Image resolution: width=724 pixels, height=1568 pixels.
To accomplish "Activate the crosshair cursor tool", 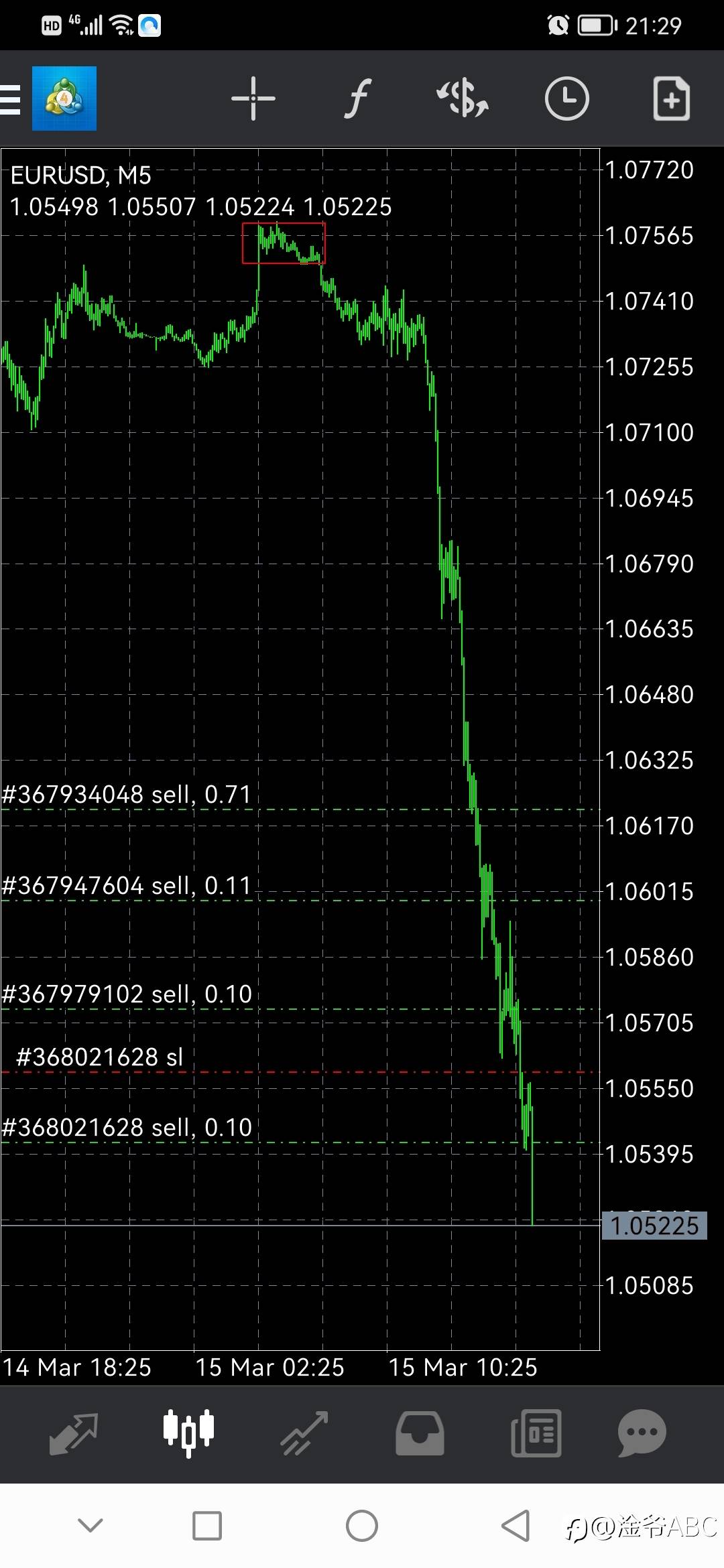I will tap(253, 99).
